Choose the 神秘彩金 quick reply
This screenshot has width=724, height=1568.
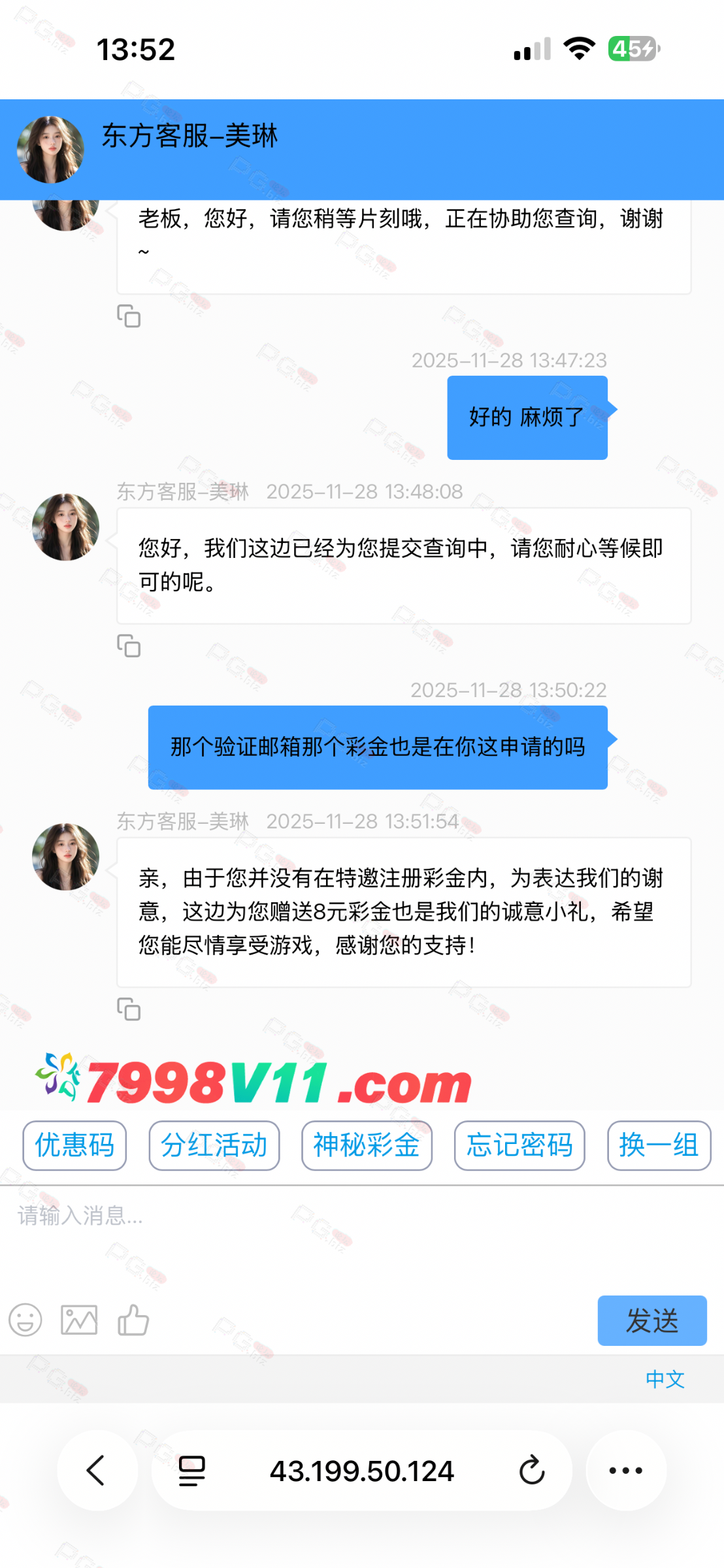367,1145
